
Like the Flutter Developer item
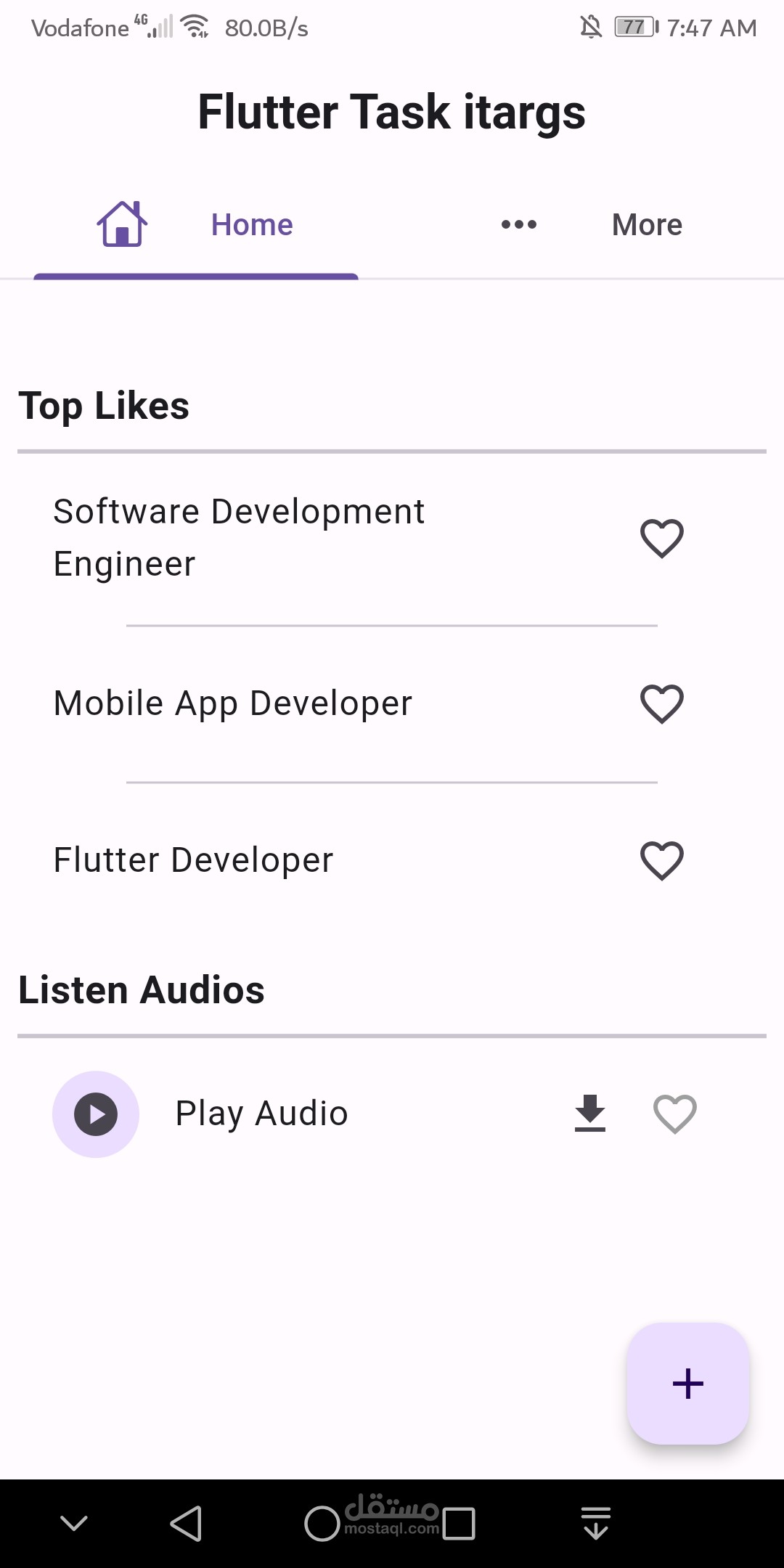click(661, 861)
